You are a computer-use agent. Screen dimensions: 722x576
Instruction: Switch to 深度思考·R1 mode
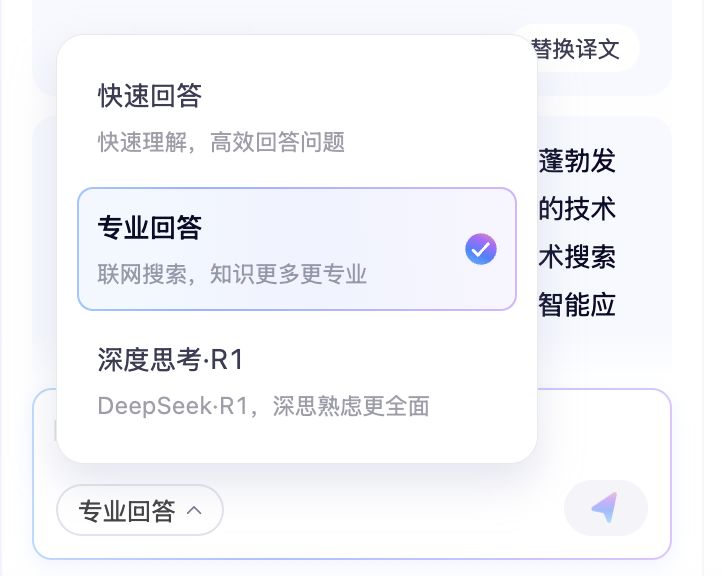(296, 381)
